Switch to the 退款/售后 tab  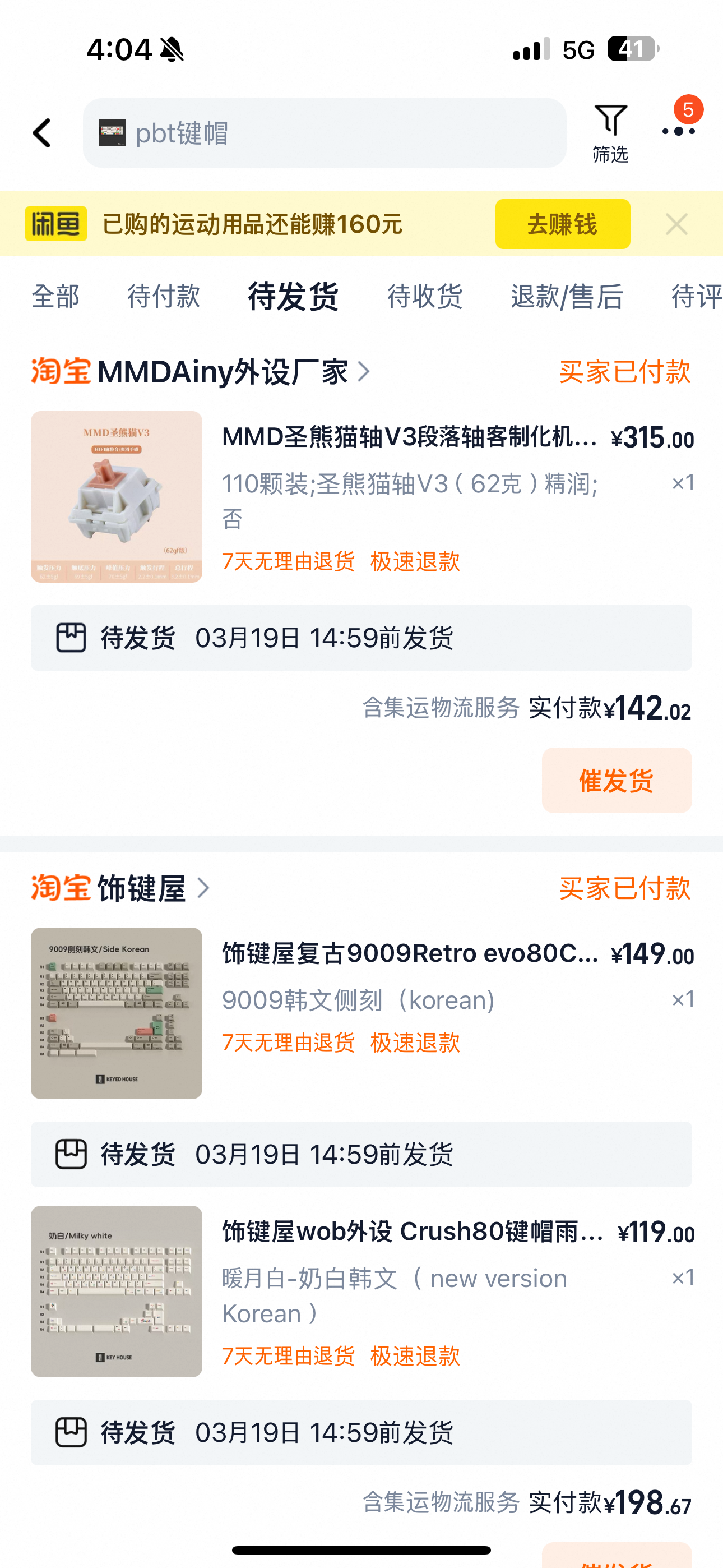pyautogui.click(x=566, y=297)
